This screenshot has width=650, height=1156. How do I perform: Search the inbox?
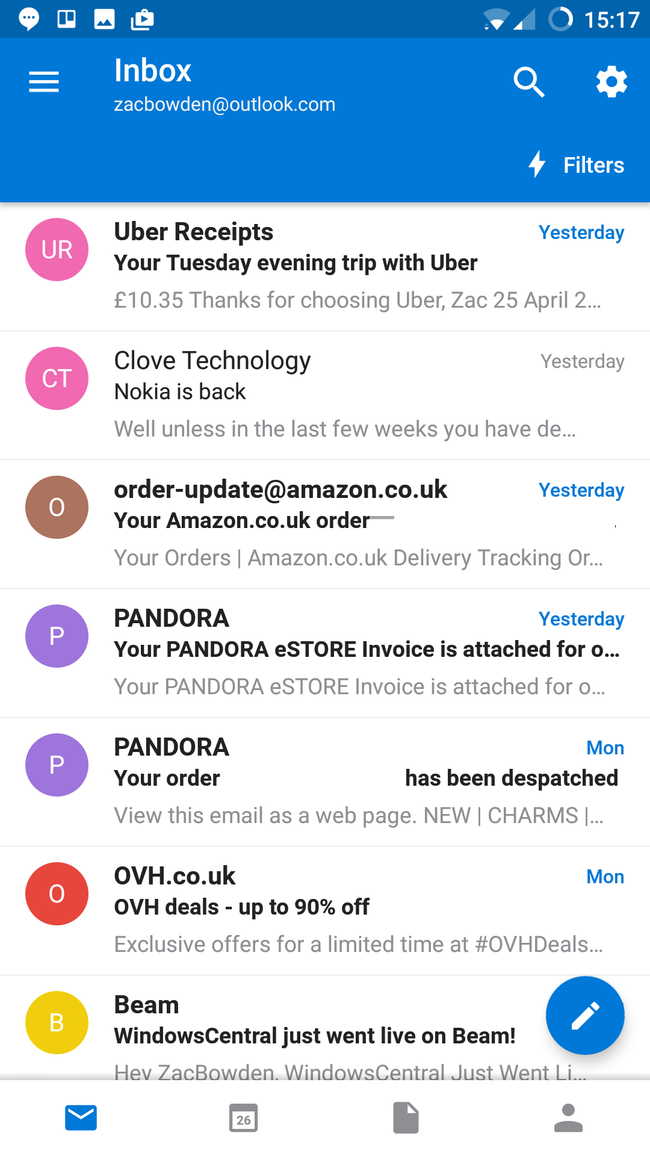(x=529, y=82)
